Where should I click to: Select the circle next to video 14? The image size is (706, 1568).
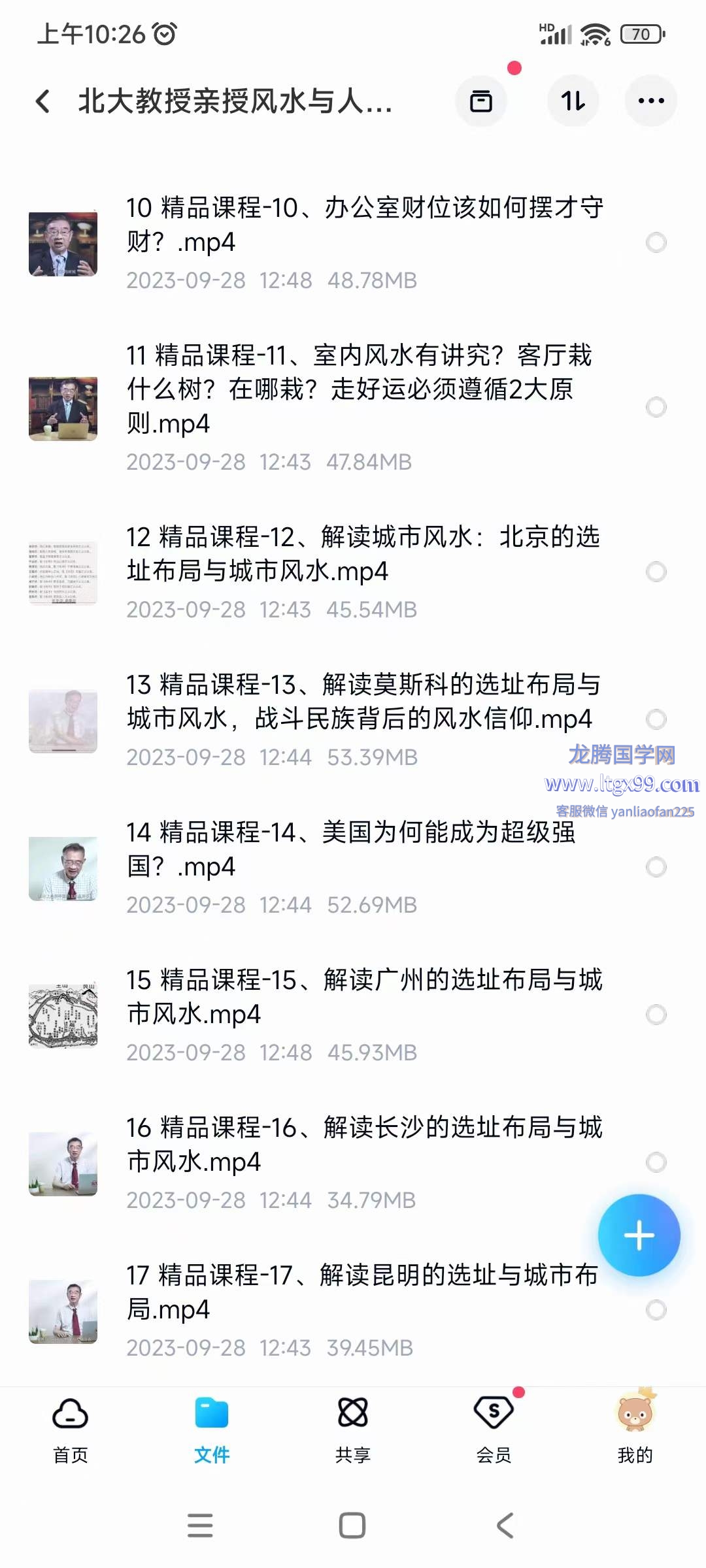(x=656, y=868)
